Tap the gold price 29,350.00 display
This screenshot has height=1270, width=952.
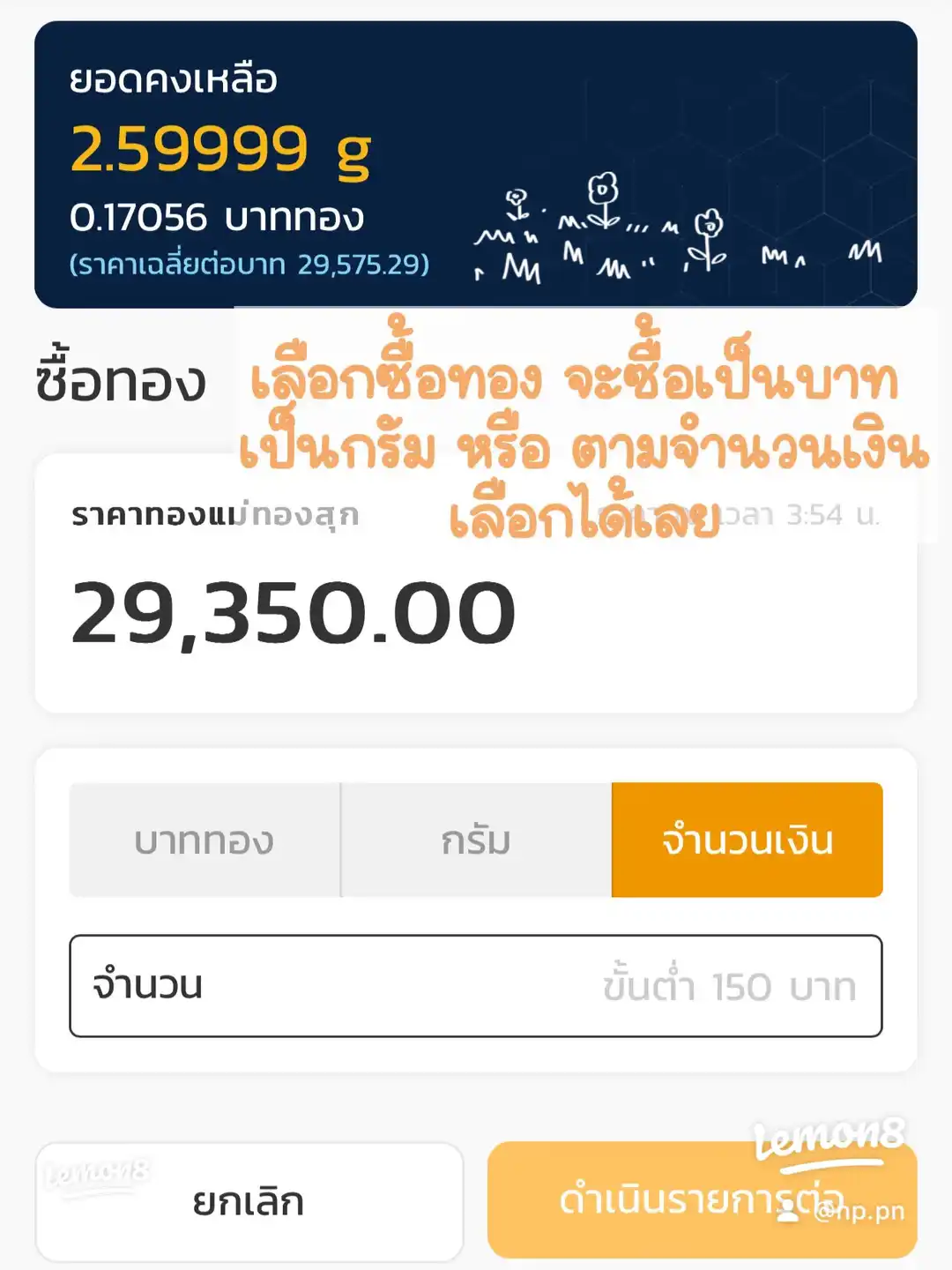[295, 613]
